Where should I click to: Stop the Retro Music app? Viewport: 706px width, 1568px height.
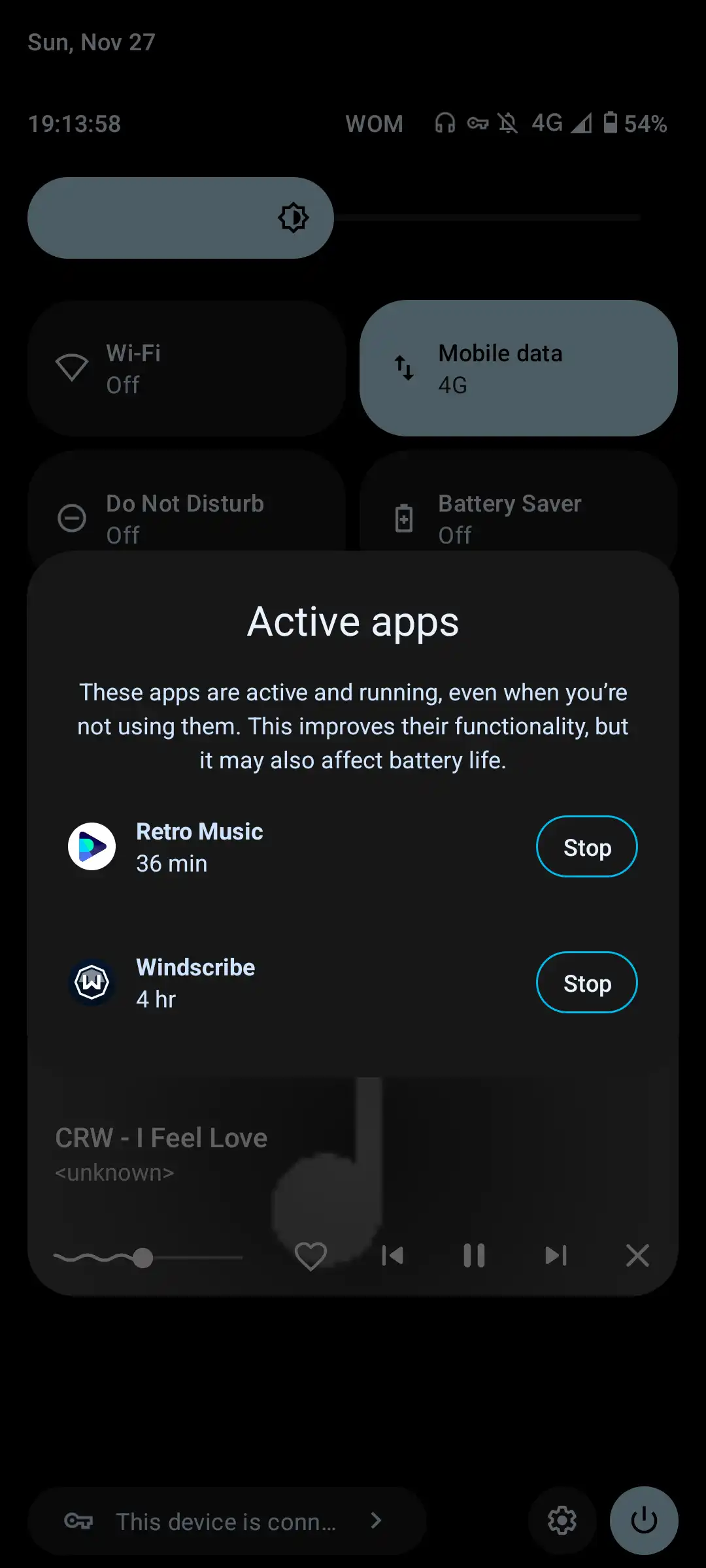[x=586, y=846]
